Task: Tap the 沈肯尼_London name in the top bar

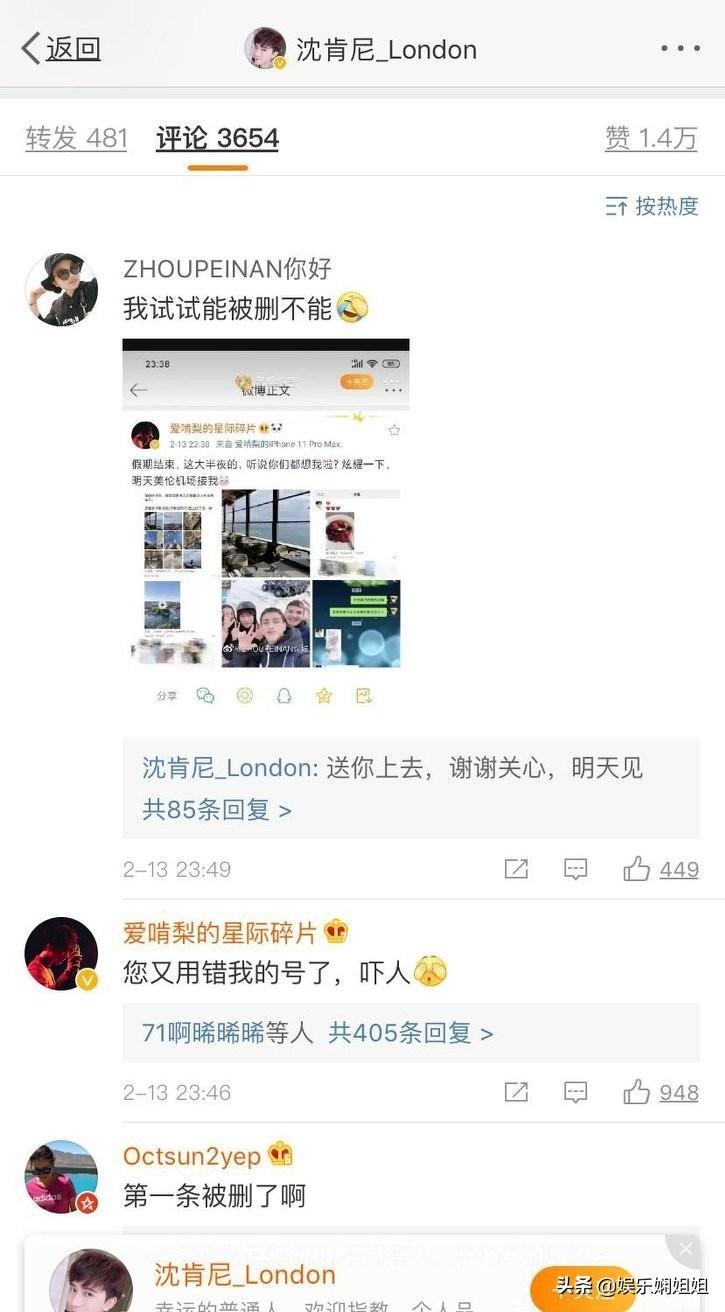Action: [x=386, y=49]
